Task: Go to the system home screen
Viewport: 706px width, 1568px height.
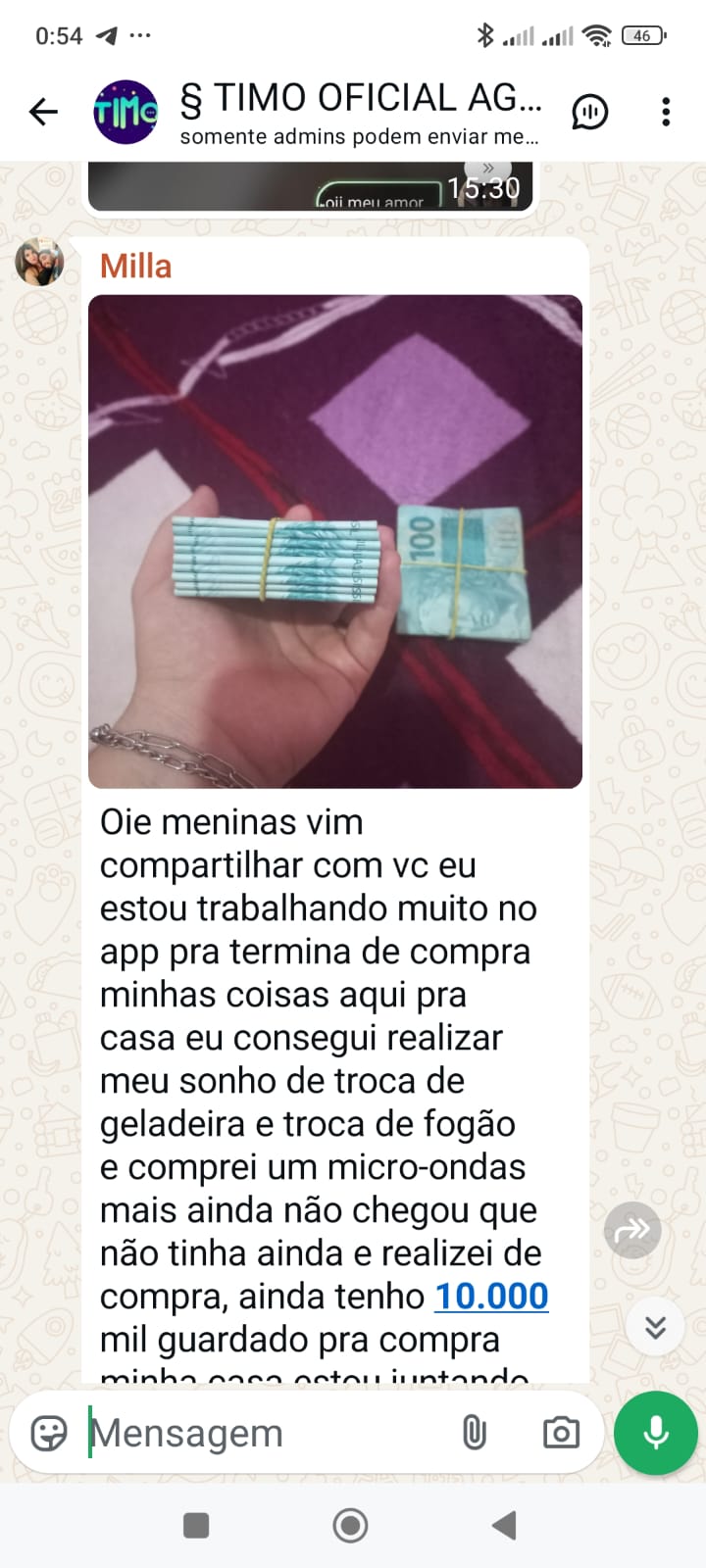Action: coord(350,1525)
